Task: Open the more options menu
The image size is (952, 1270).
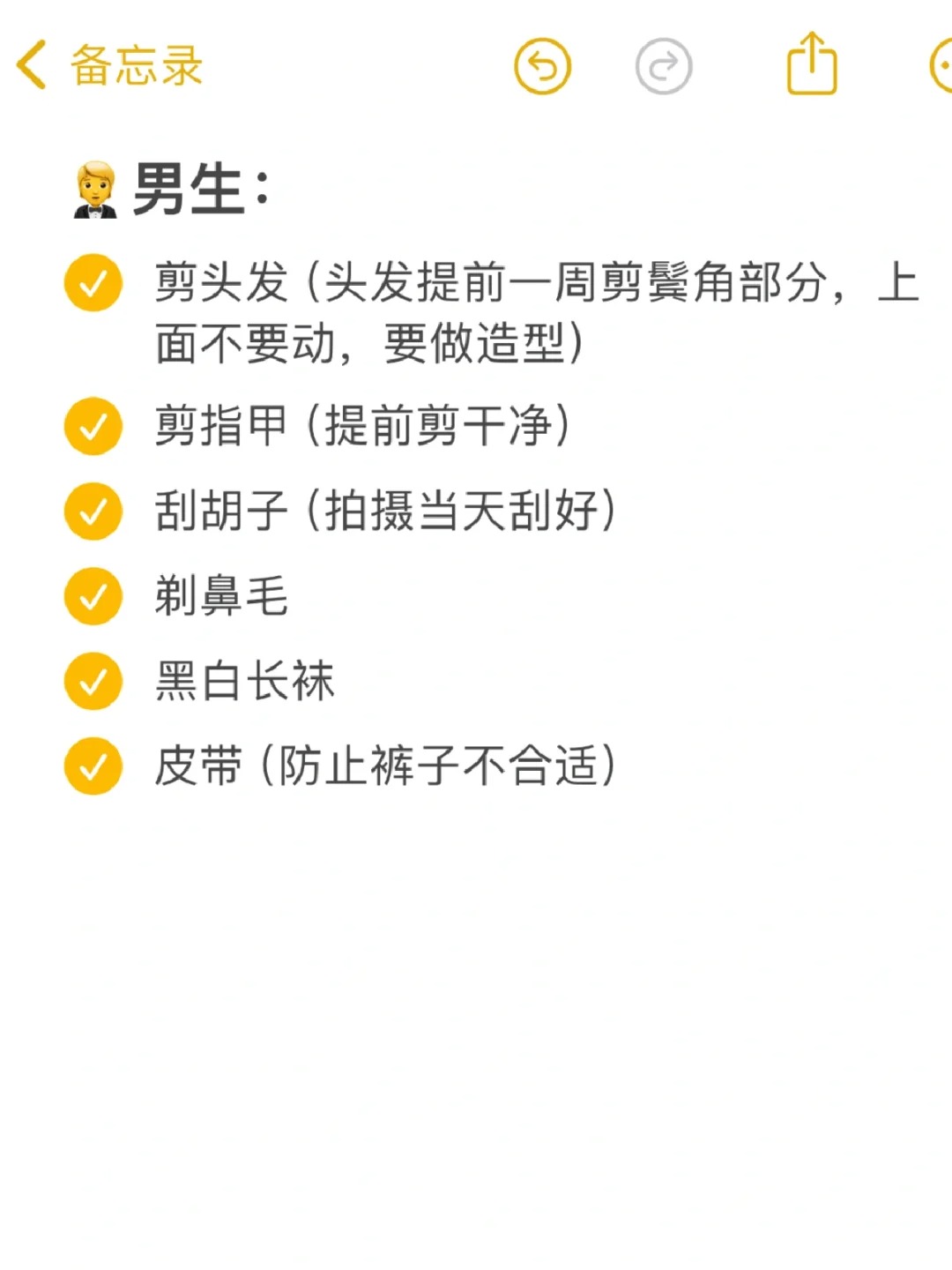Action: pyautogui.click(x=941, y=66)
